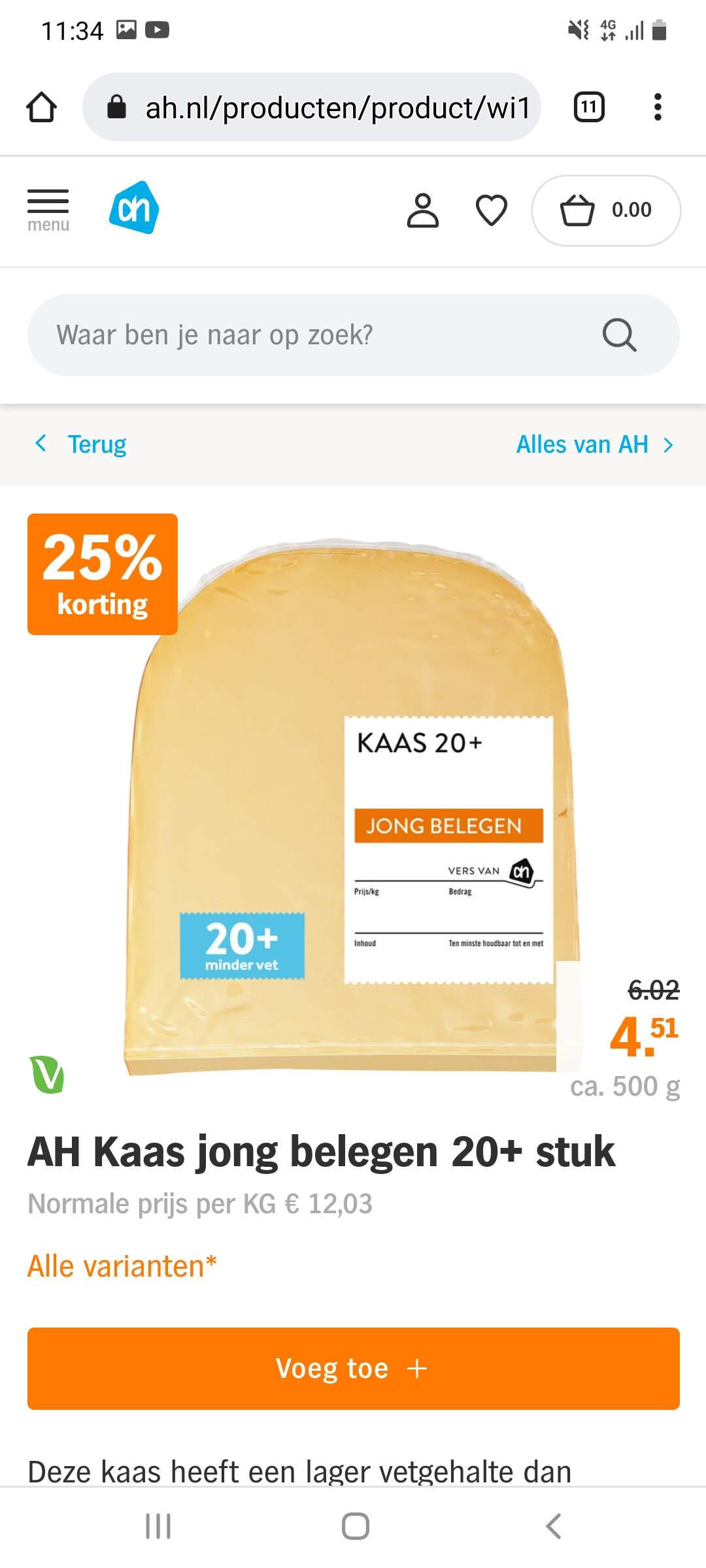This screenshot has height=1568, width=706.
Task: Tap the magnifying glass search icon
Action: coord(619,335)
